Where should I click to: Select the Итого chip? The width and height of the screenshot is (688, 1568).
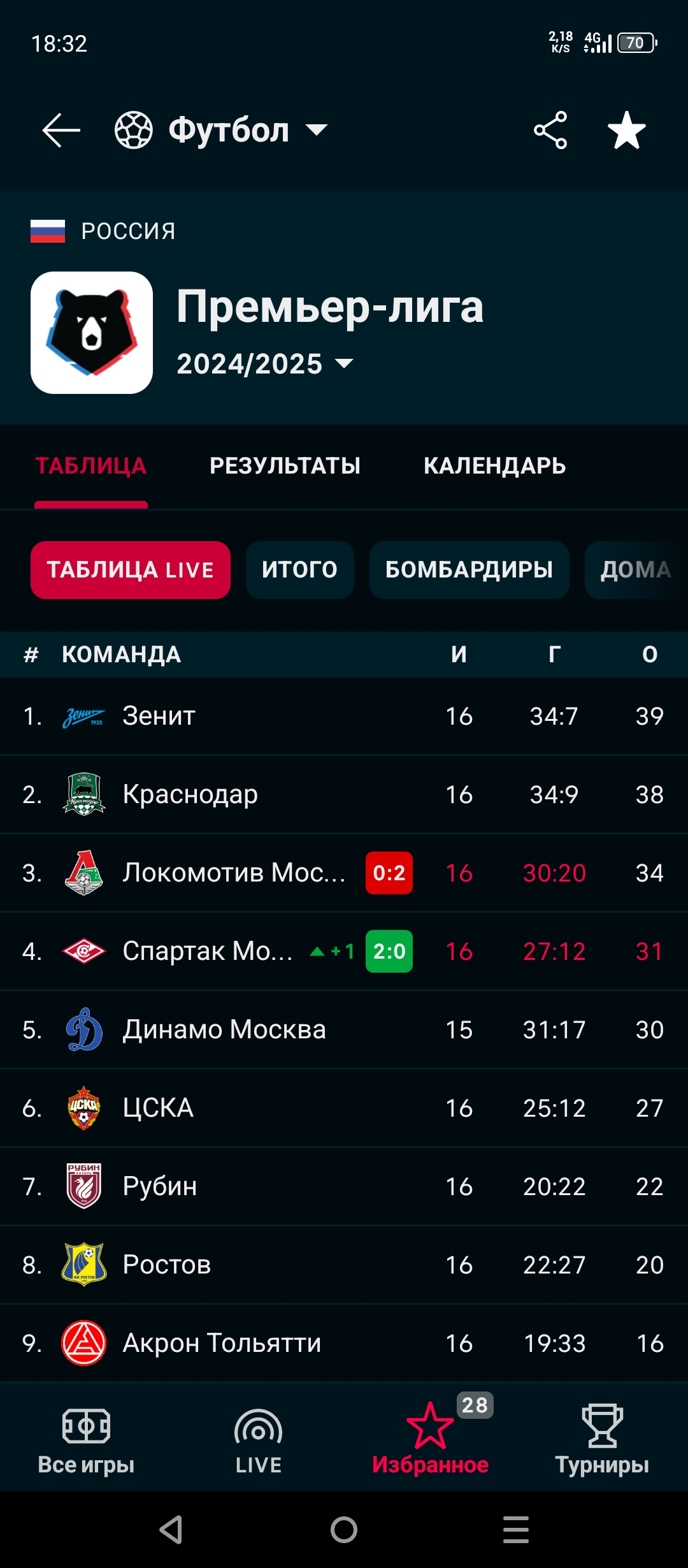[x=299, y=570]
